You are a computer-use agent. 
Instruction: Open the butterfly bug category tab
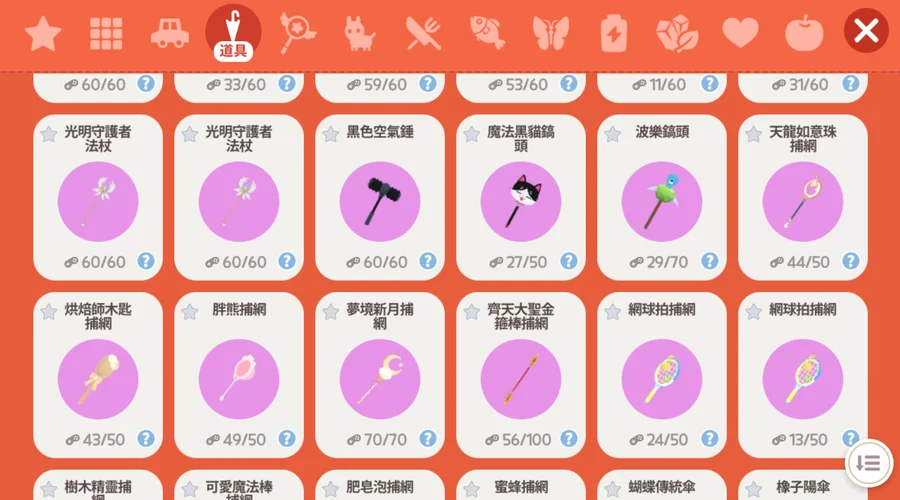(x=550, y=34)
